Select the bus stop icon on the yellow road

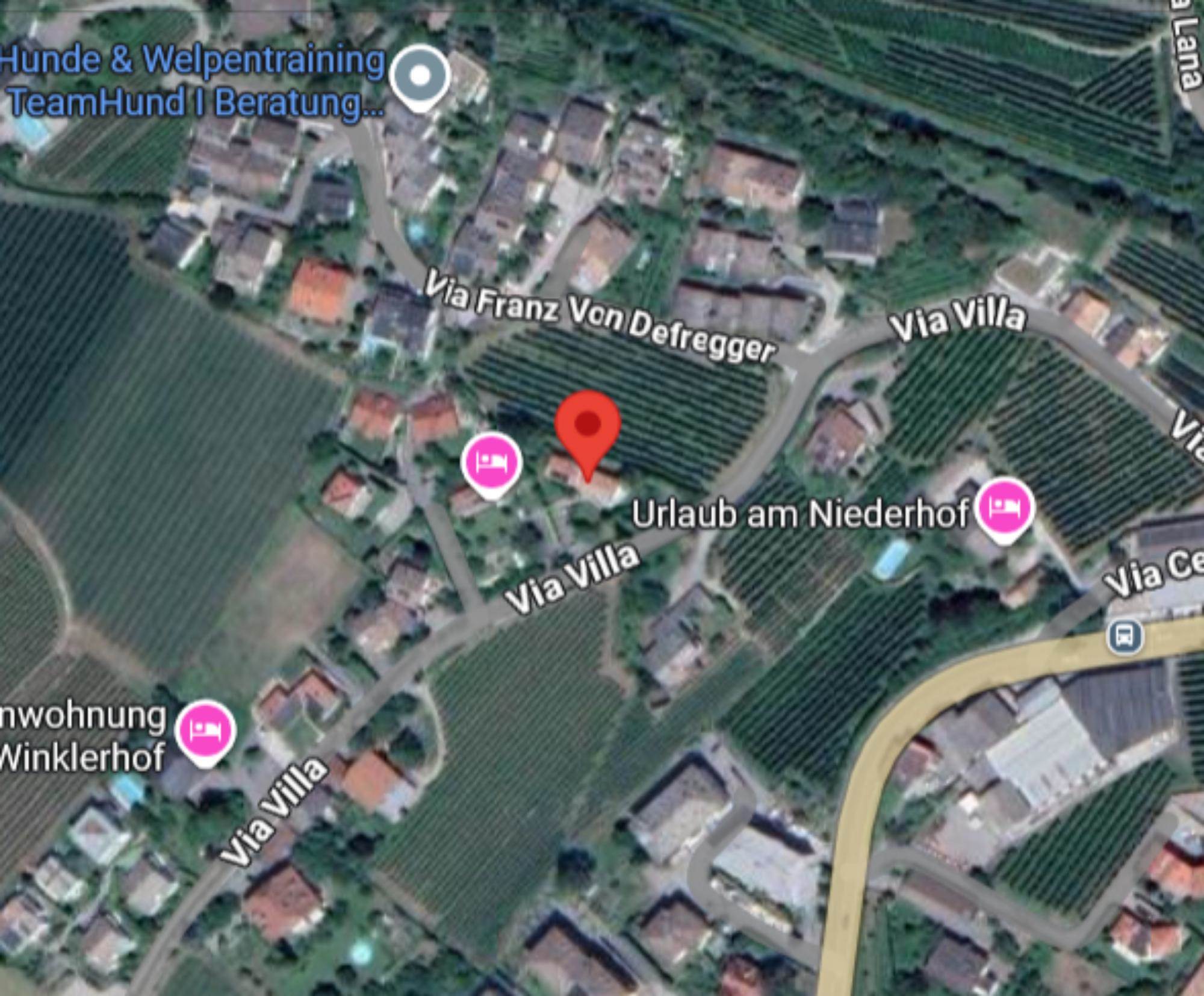(x=1124, y=635)
